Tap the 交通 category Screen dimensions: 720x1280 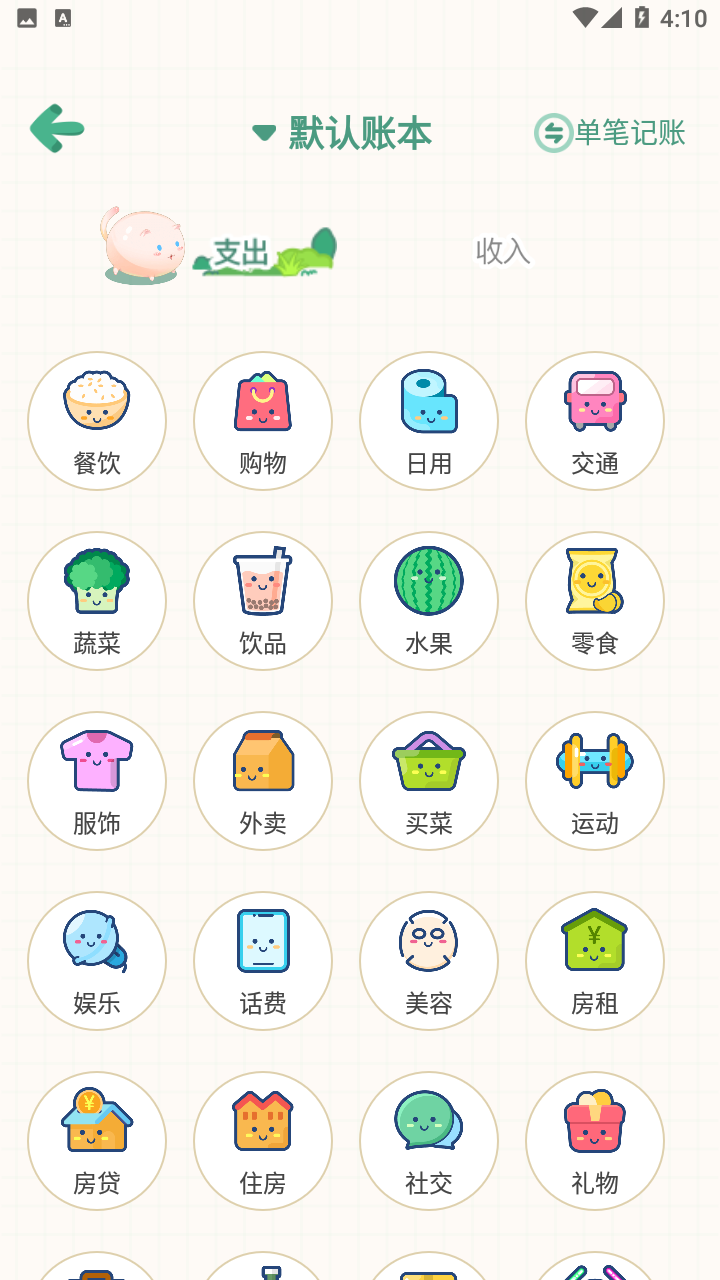tap(595, 421)
